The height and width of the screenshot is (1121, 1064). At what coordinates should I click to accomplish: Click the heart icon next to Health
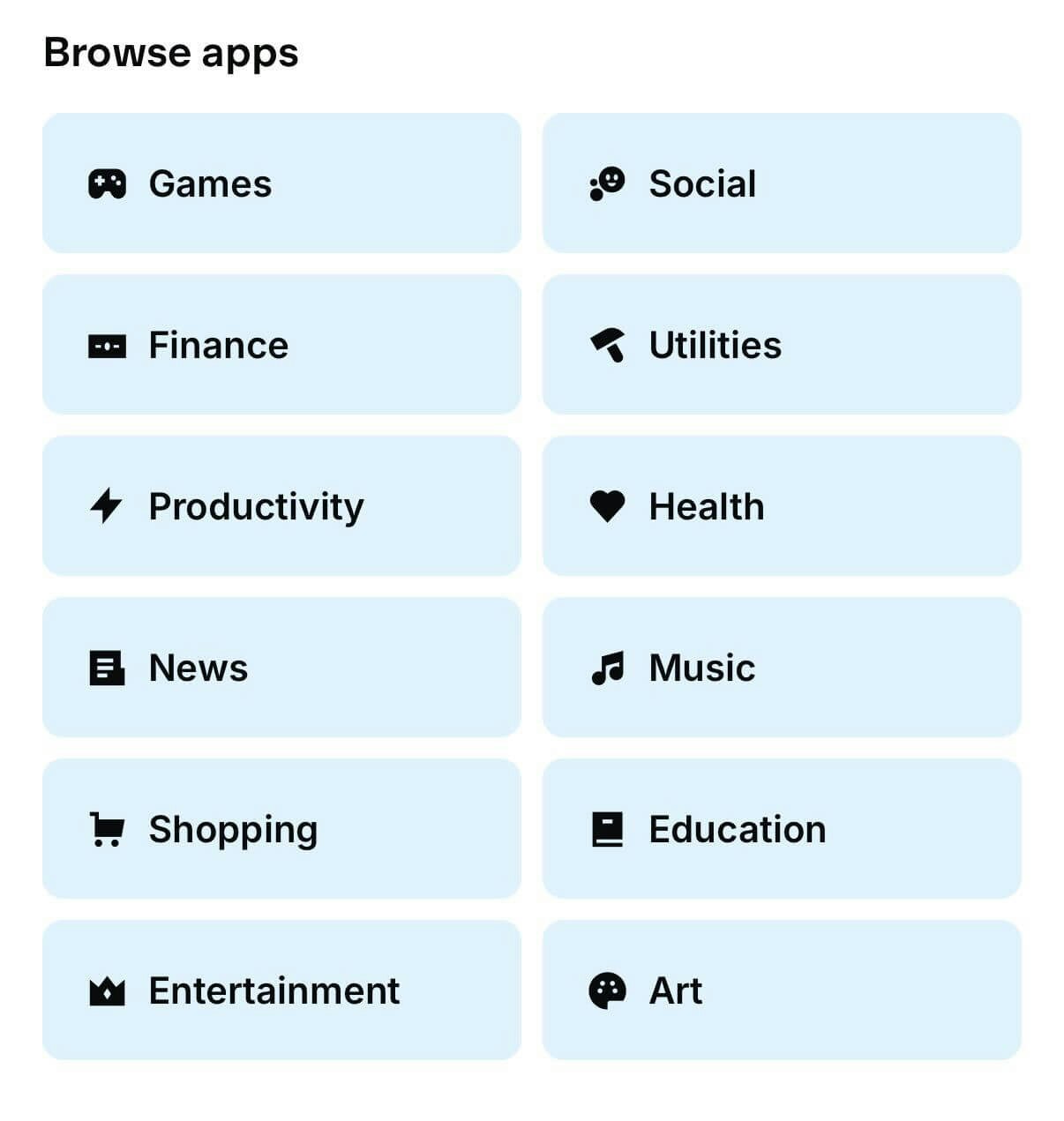pos(607,506)
